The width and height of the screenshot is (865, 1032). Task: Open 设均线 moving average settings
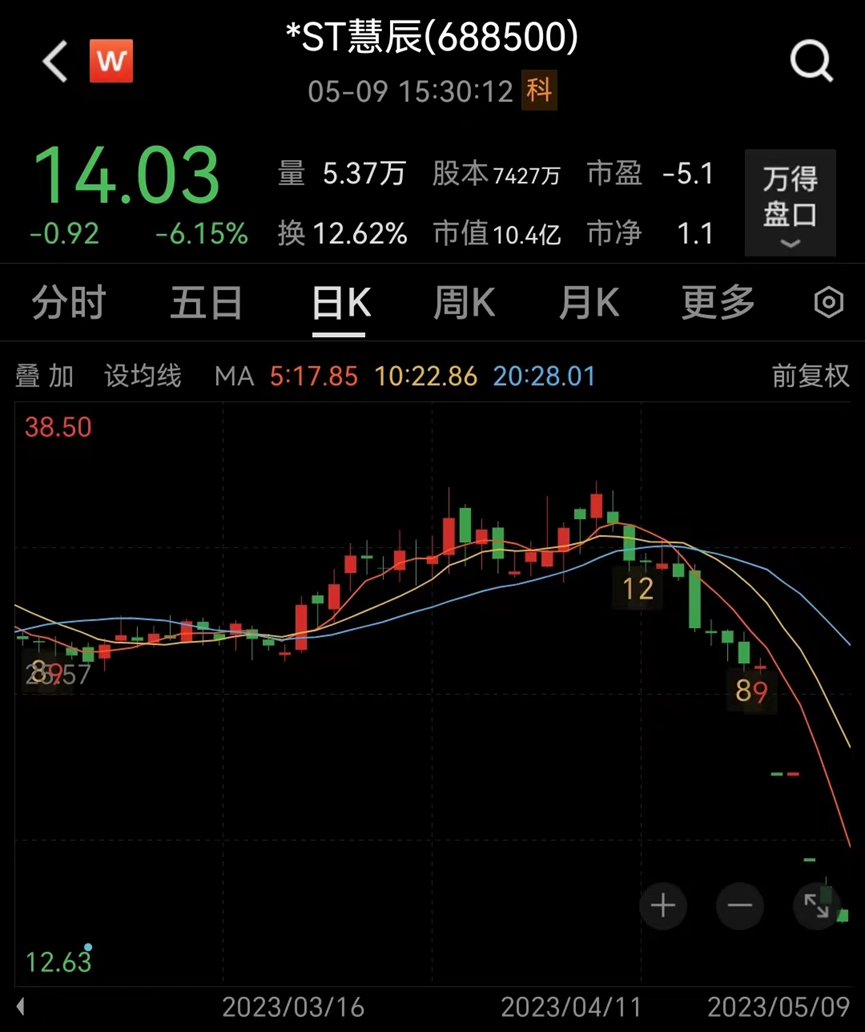pos(143,376)
